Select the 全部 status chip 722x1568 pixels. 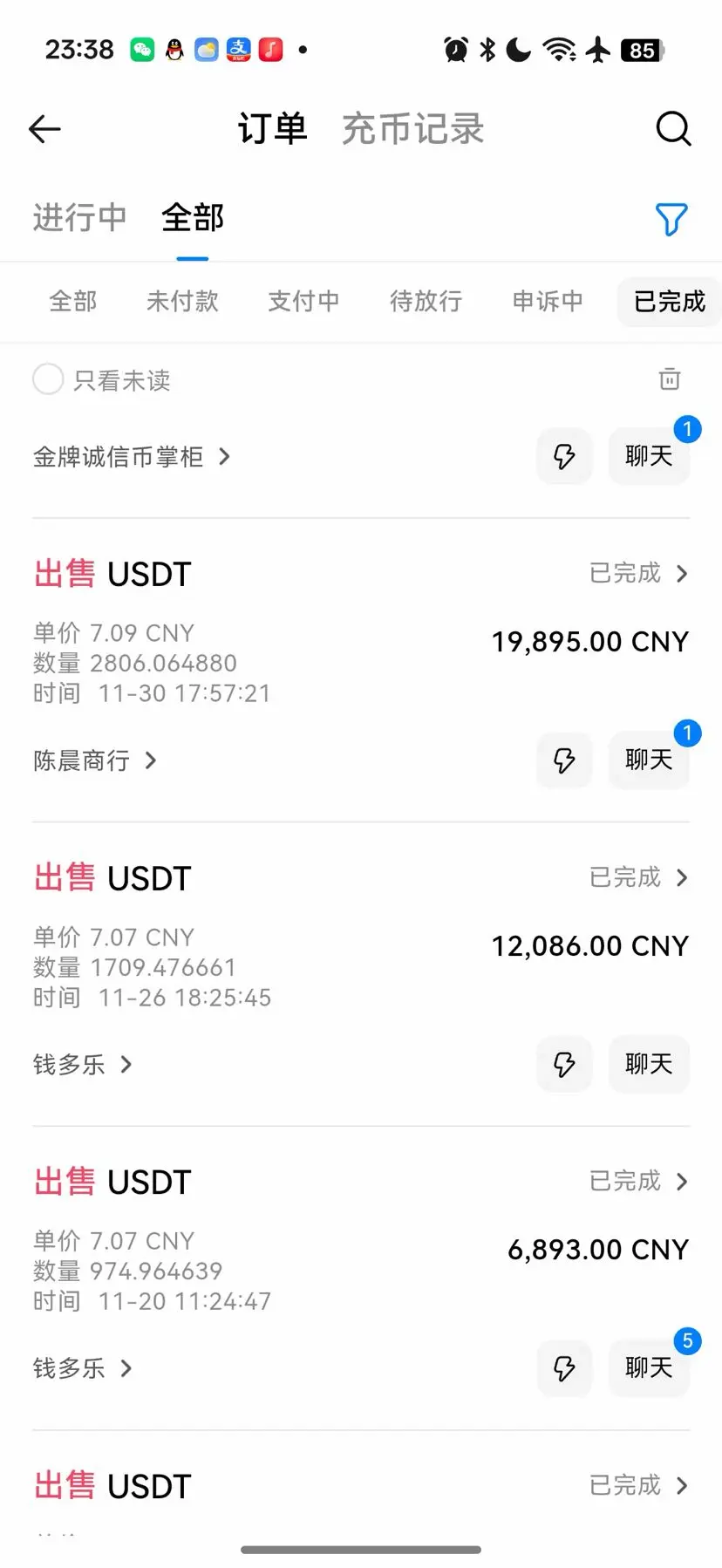(x=73, y=302)
